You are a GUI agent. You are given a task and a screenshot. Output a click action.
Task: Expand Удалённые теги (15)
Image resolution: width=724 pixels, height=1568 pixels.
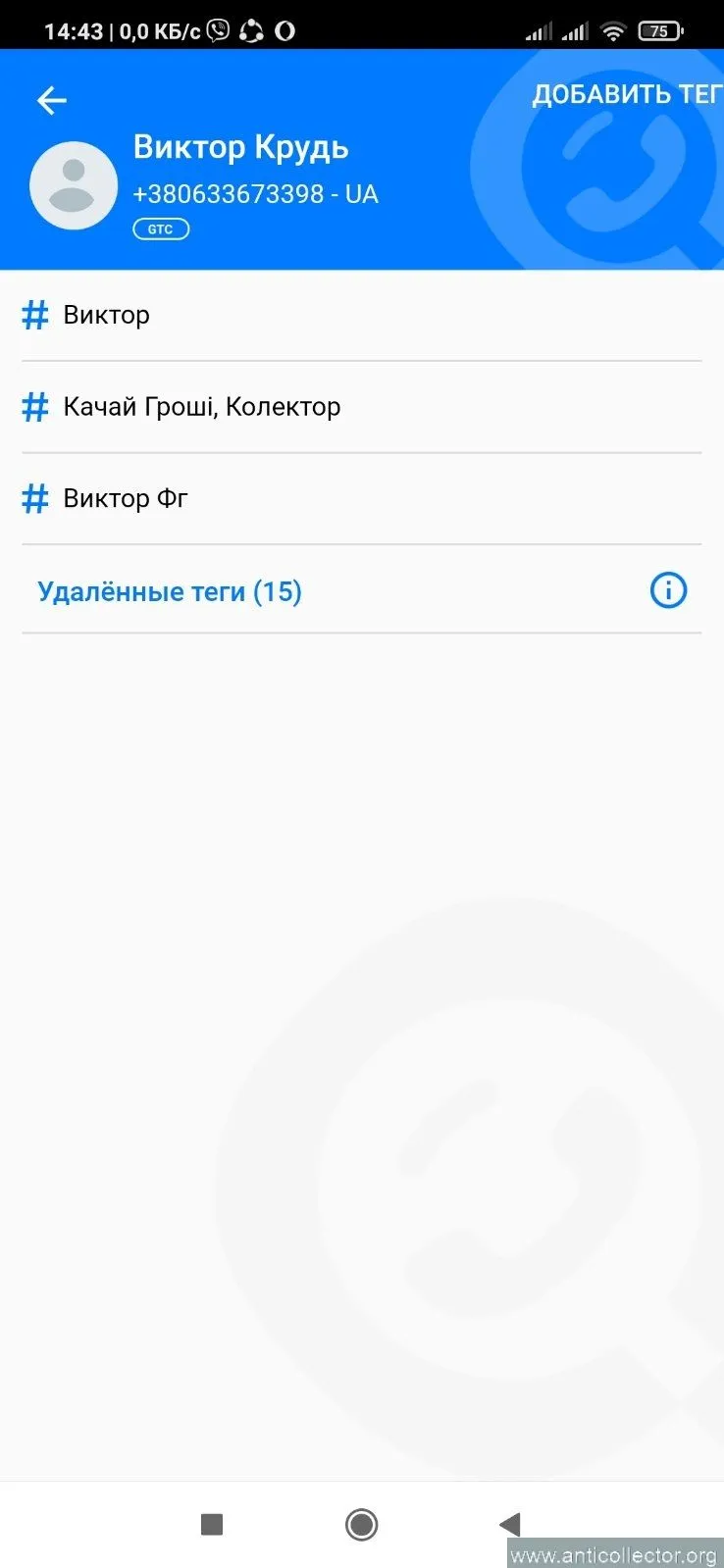170,591
